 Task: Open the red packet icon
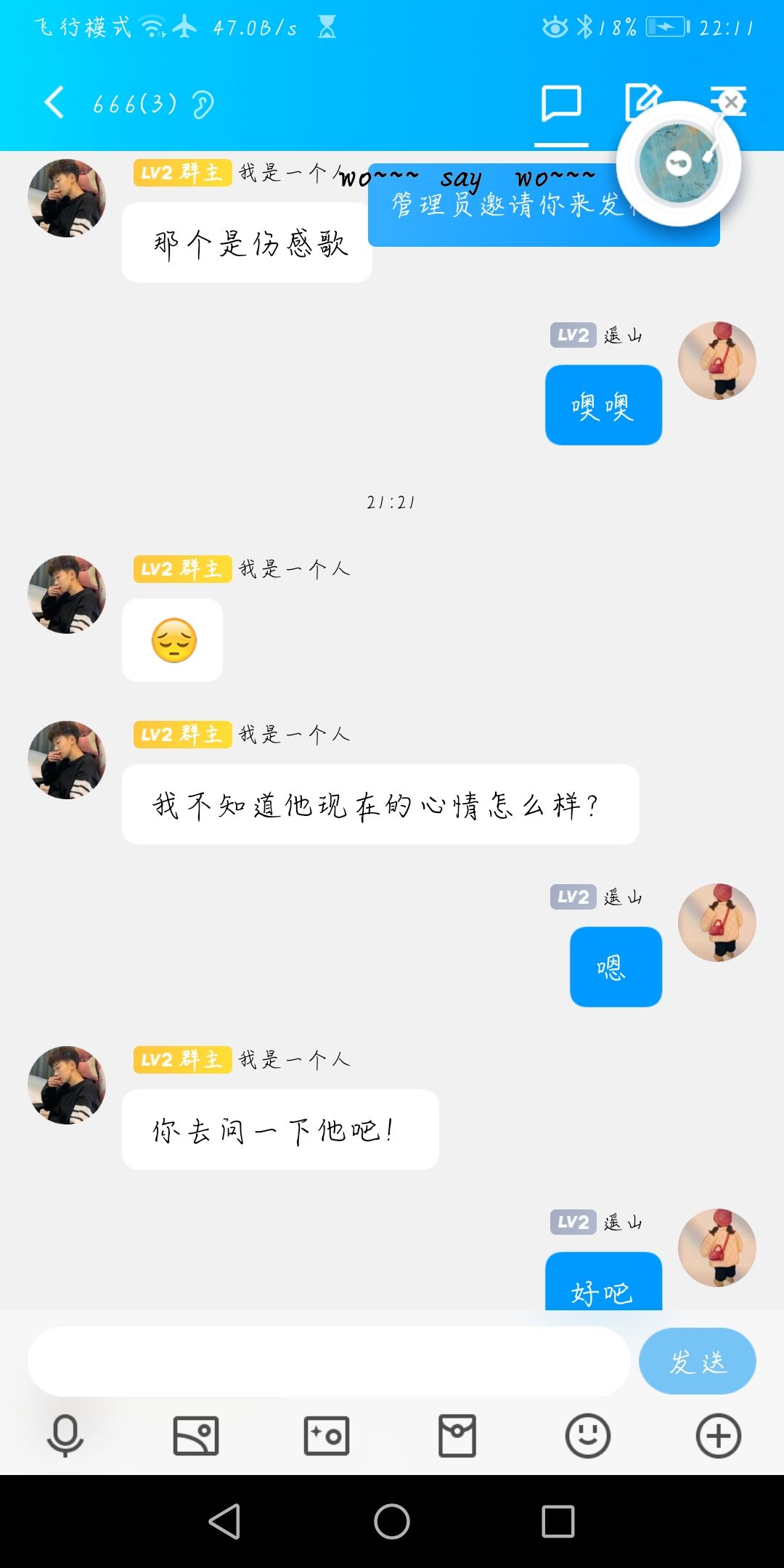point(457,1435)
